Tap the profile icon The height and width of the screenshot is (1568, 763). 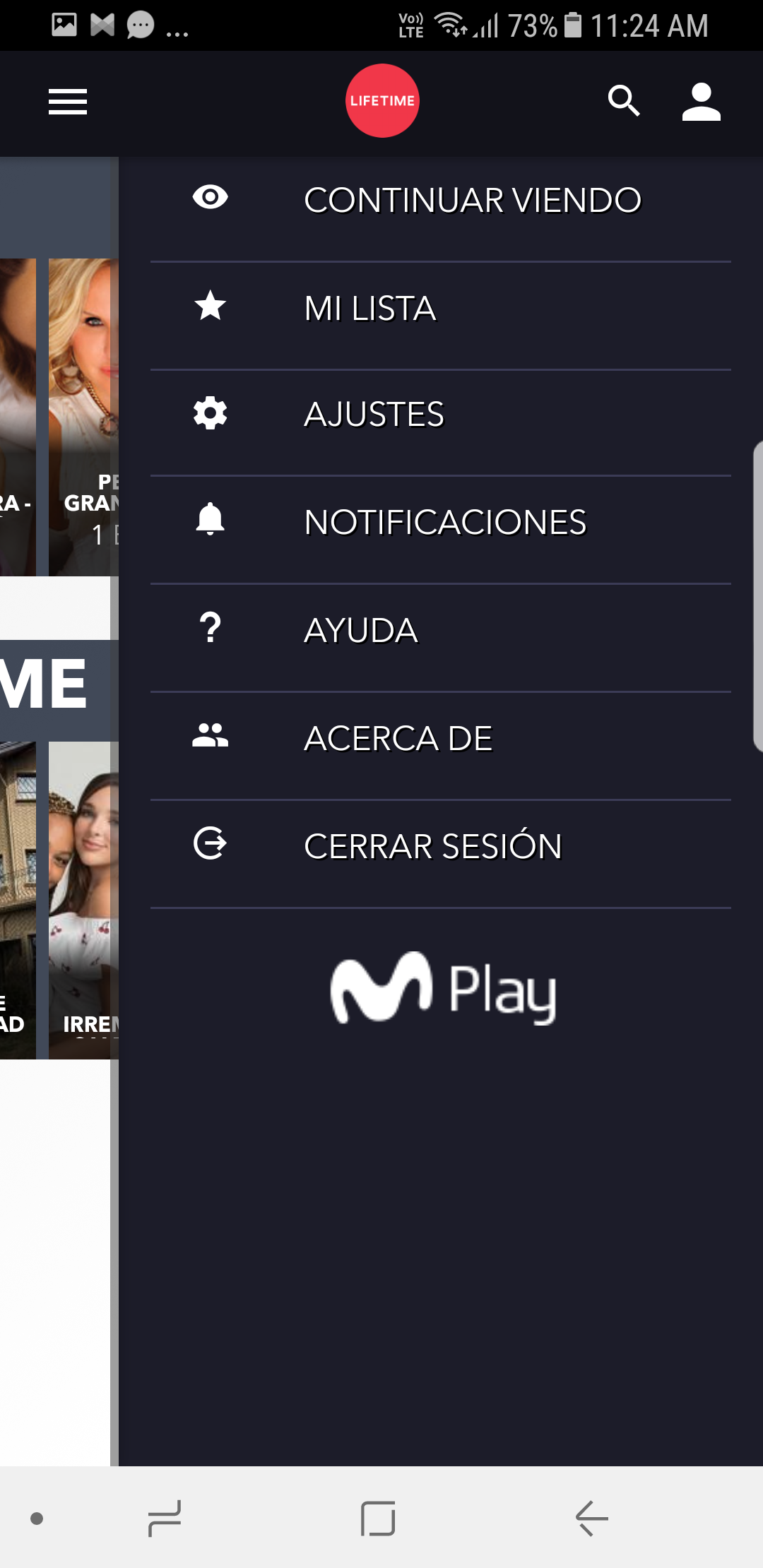[x=701, y=102]
